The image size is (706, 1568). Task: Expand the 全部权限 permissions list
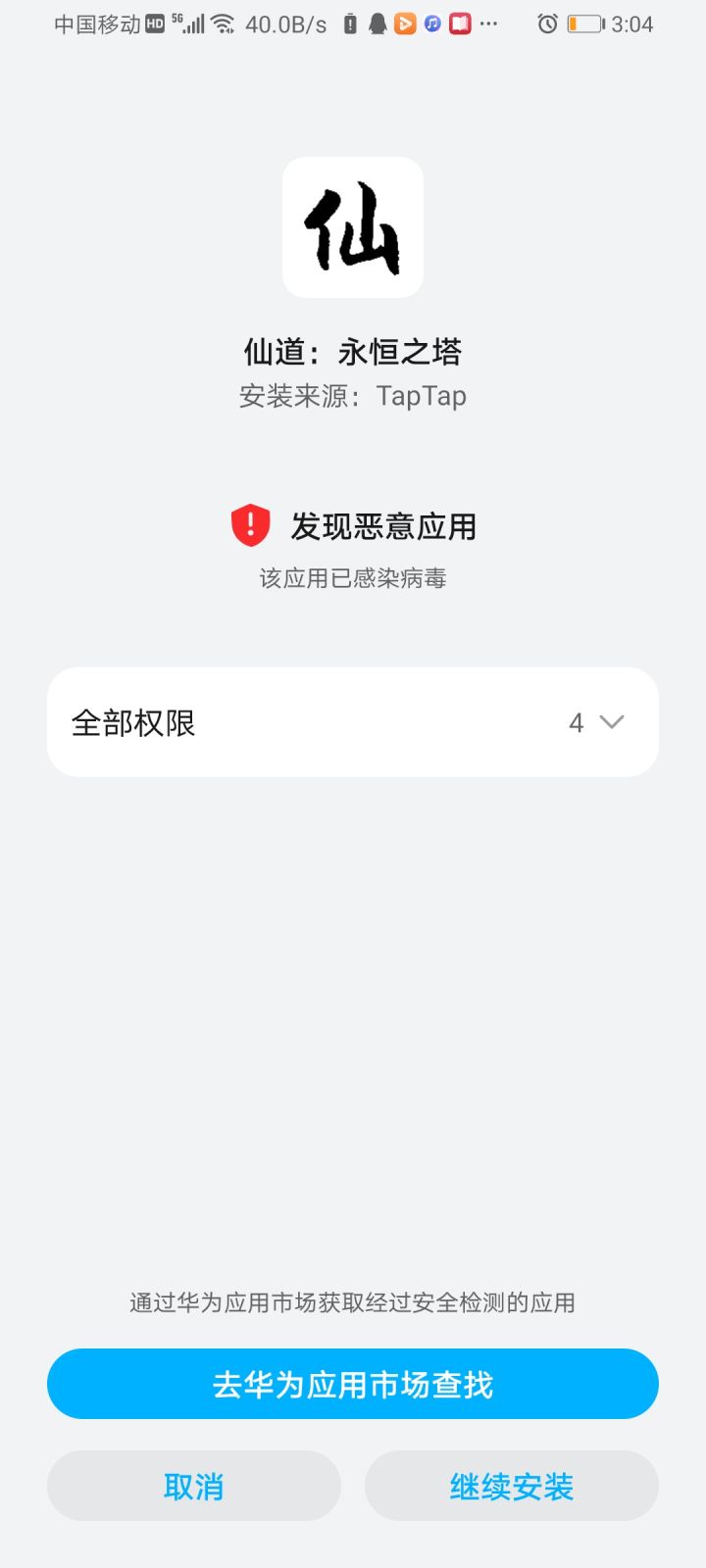[x=133, y=722]
